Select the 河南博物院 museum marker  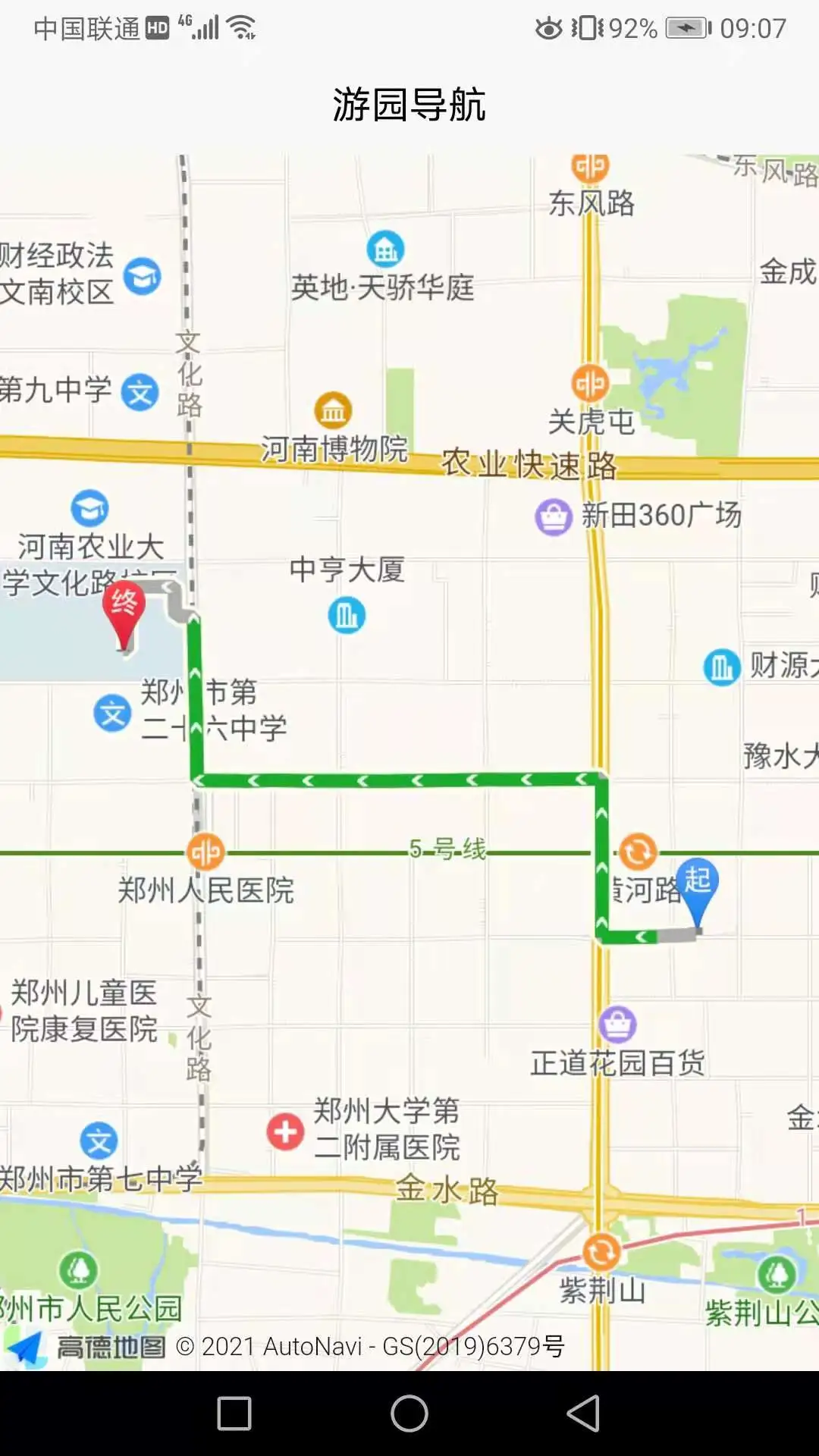pos(333,411)
